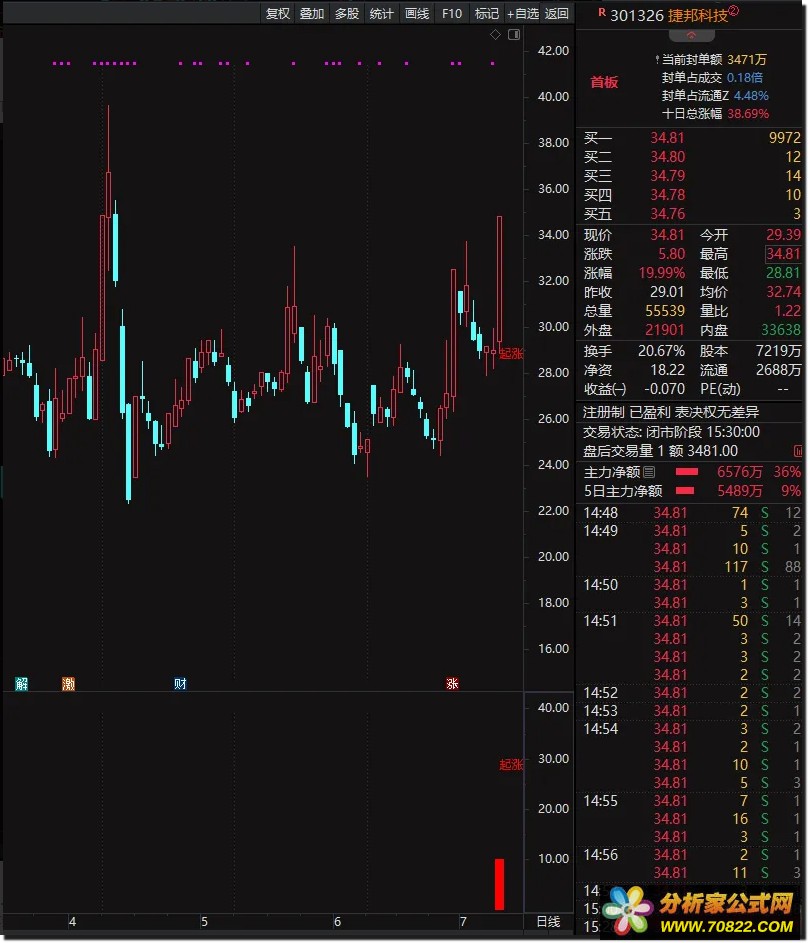The height and width of the screenshot is (943, 810).
Task: Tap the 激 marker on the chart
Action: [x=68, y=684]
